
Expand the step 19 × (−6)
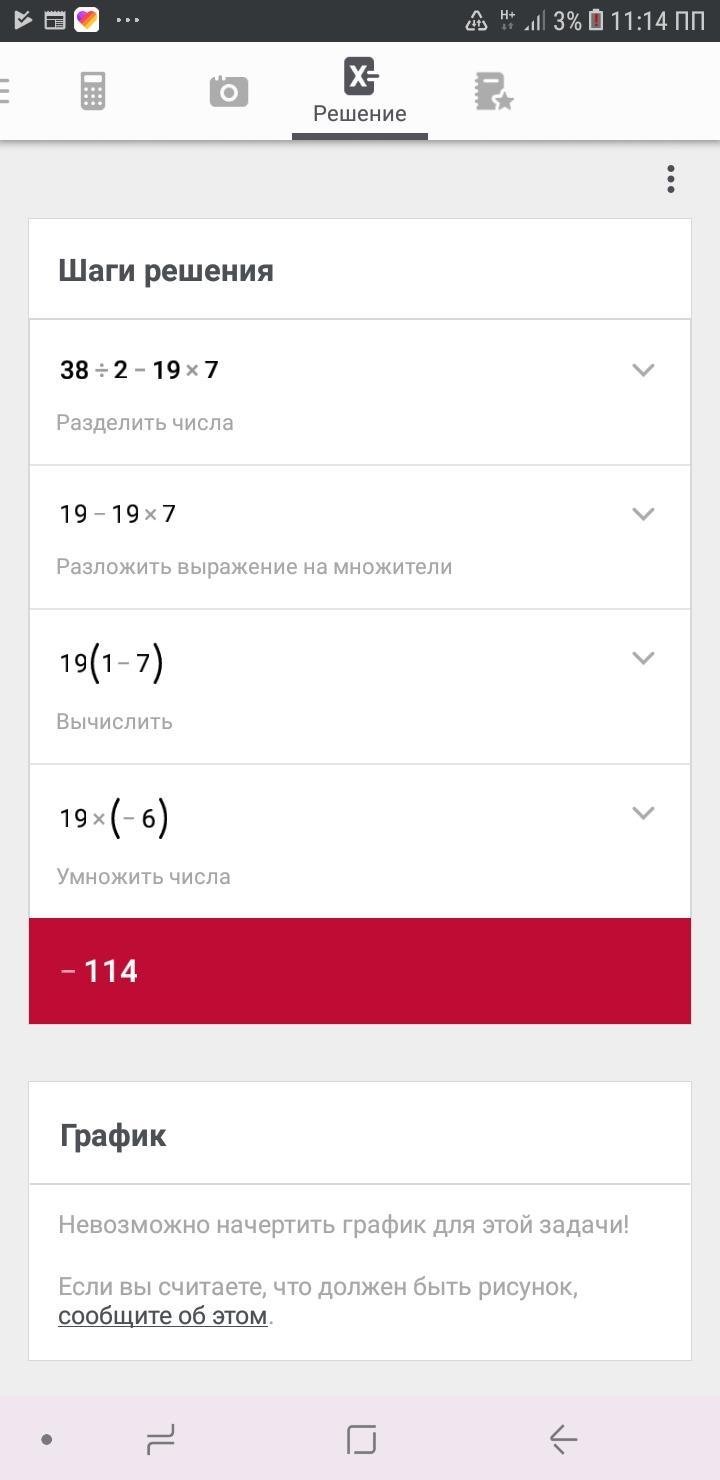[x=643, y=814]
